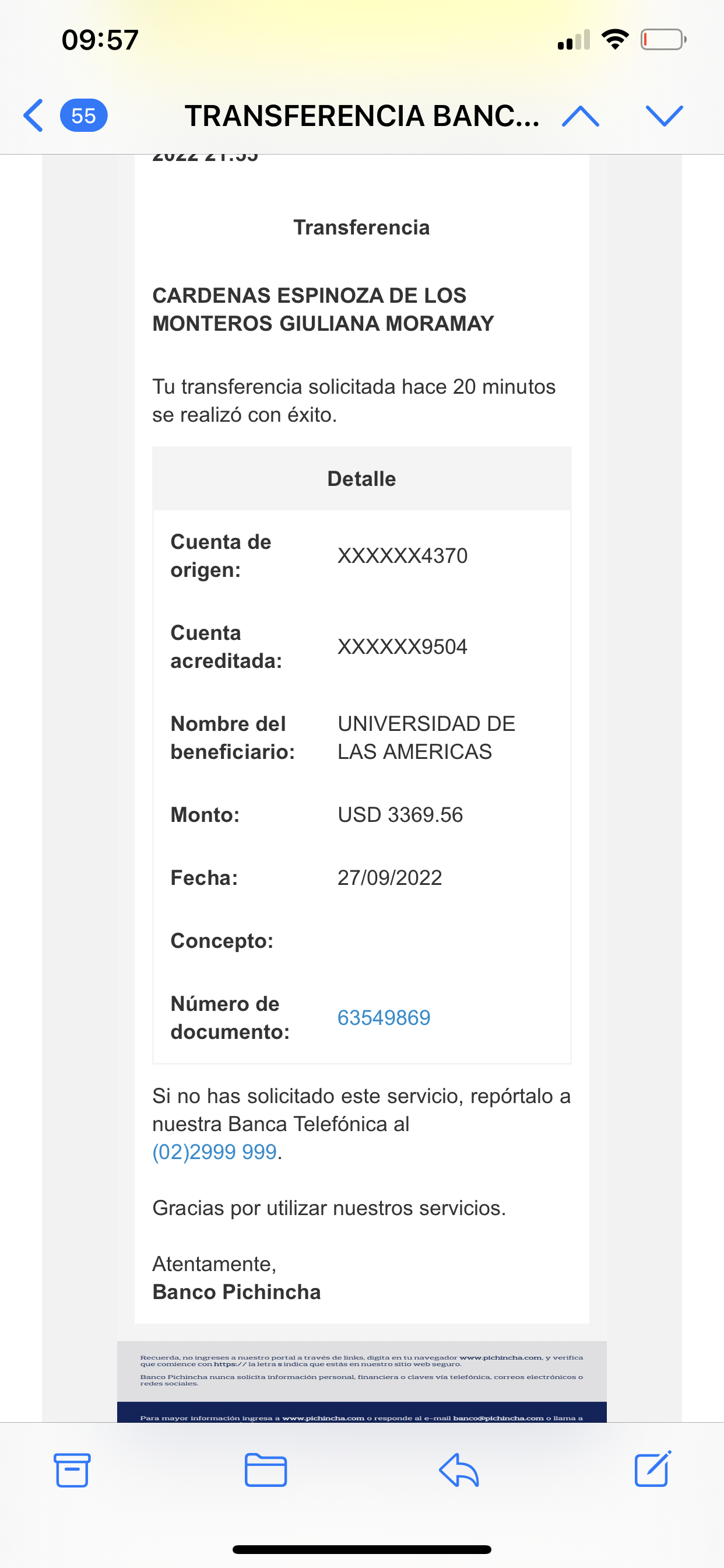This screenshot has height=1568, width=724.
Task: Jump to the next email using down arrow
Action: 664,116
